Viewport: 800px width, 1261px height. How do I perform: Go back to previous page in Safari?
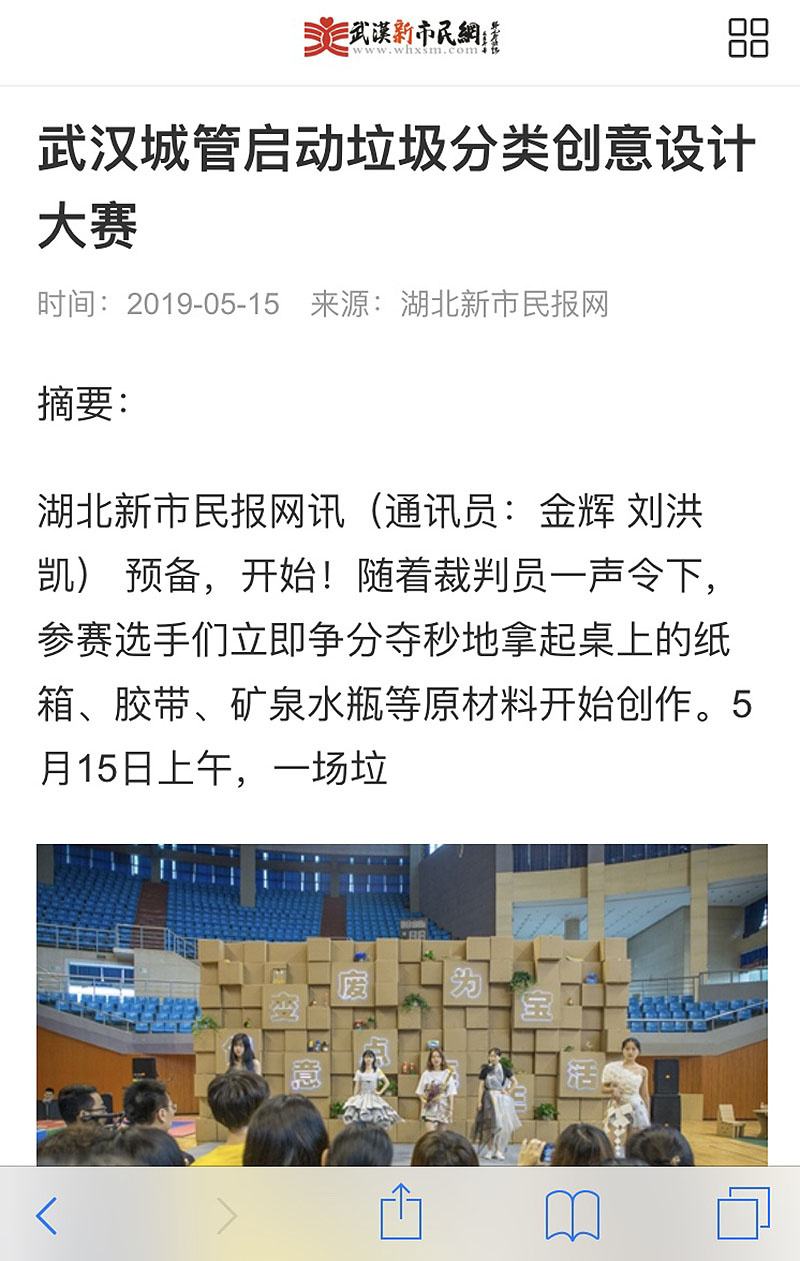click(46, 1216)
